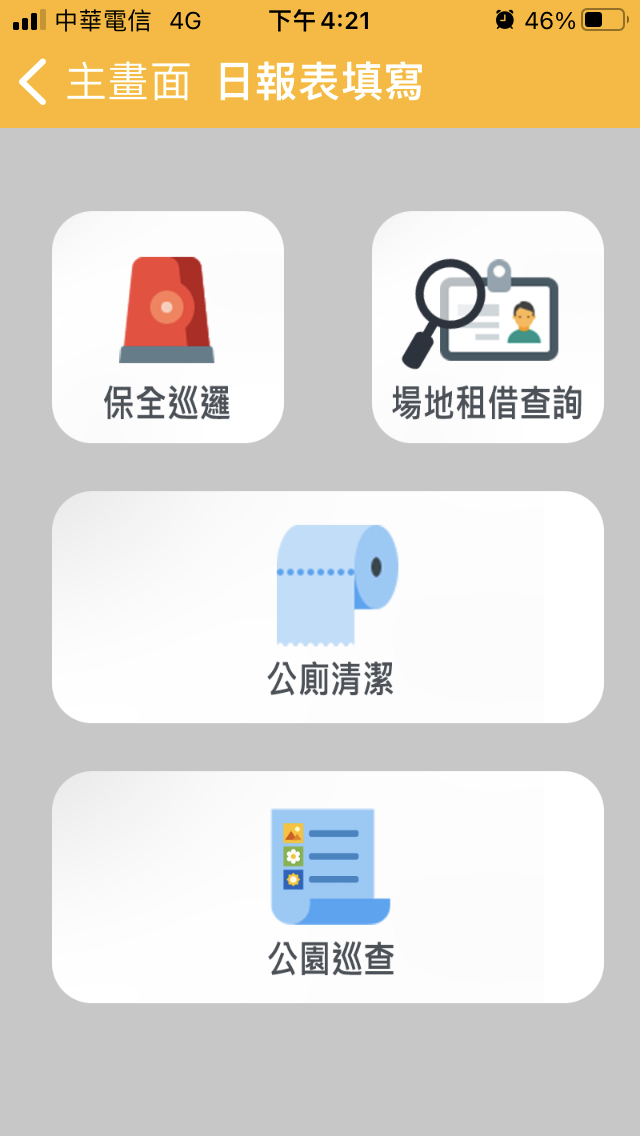Open 場地租借查詢

488,327
